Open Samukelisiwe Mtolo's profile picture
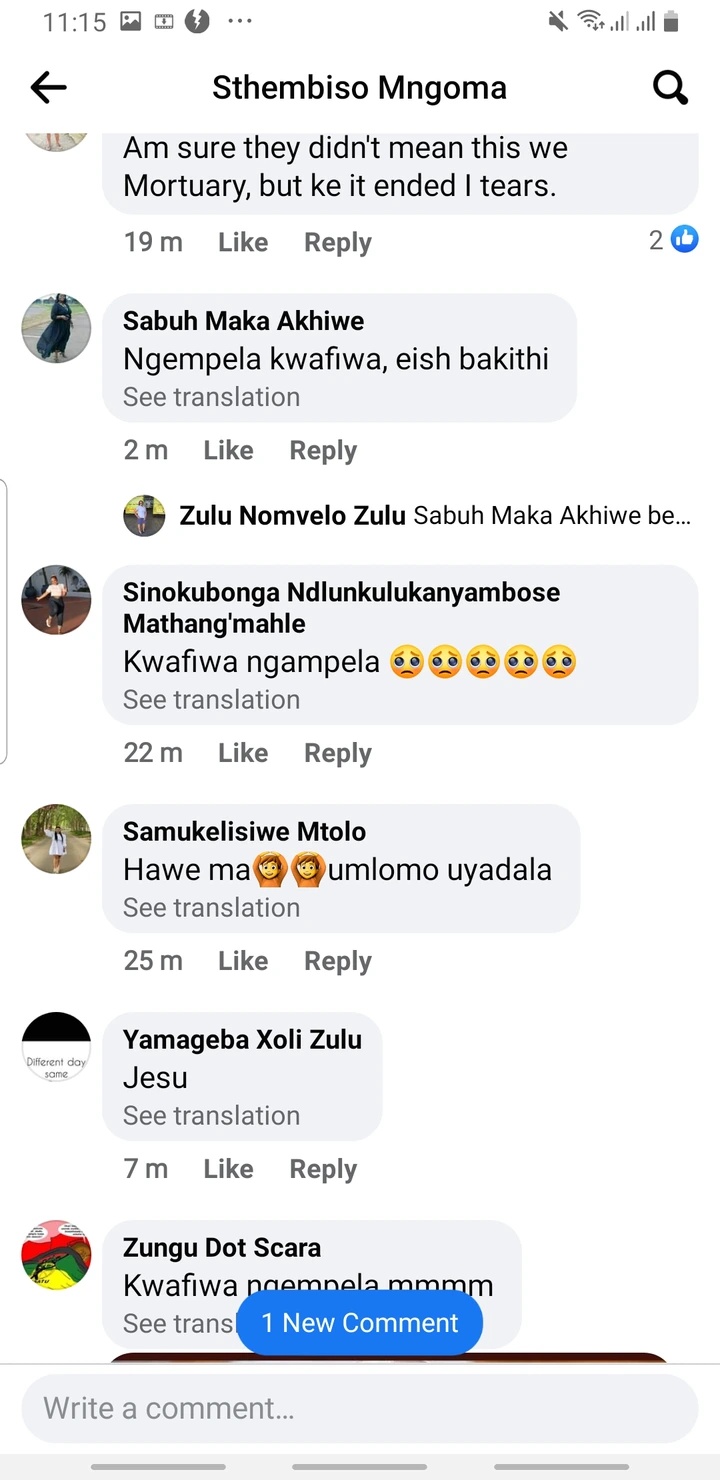 [56, 839]
